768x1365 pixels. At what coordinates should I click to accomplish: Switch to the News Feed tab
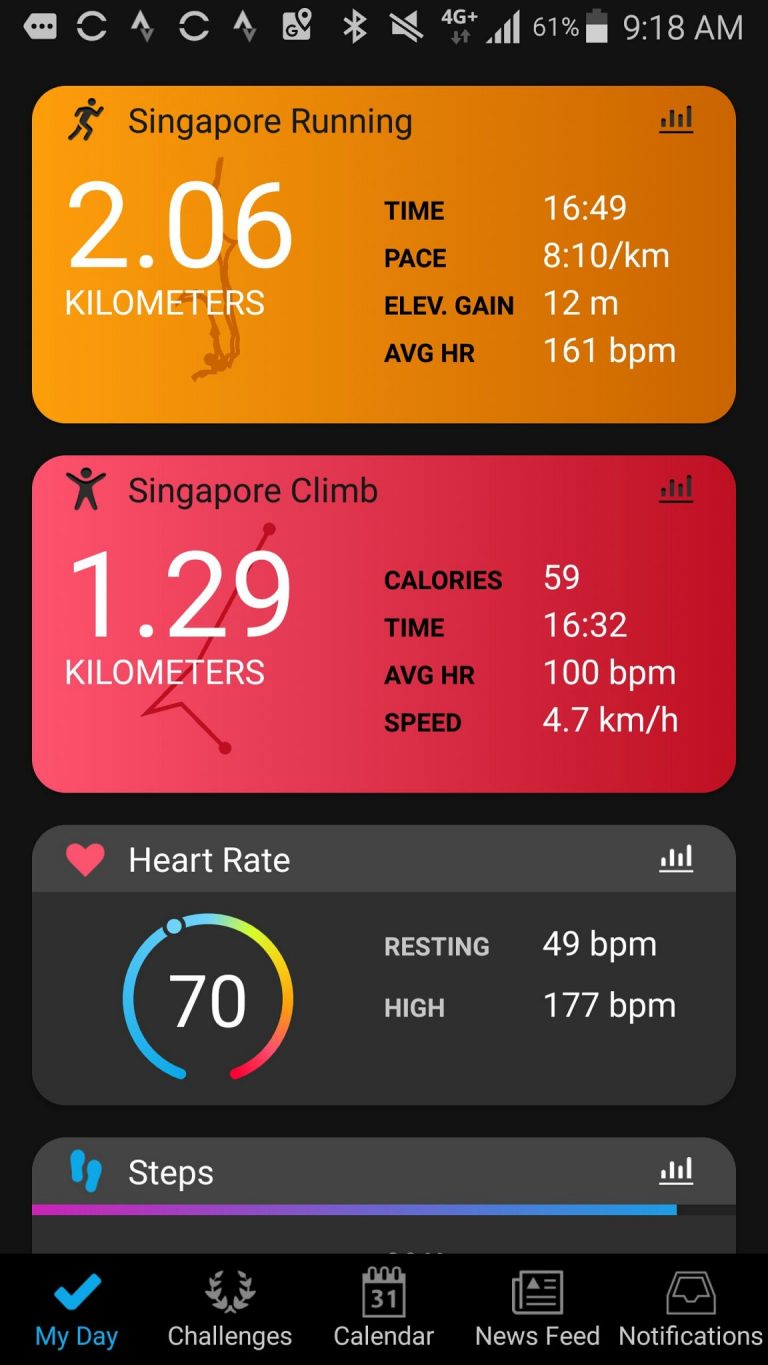[x=537, y=1310]
